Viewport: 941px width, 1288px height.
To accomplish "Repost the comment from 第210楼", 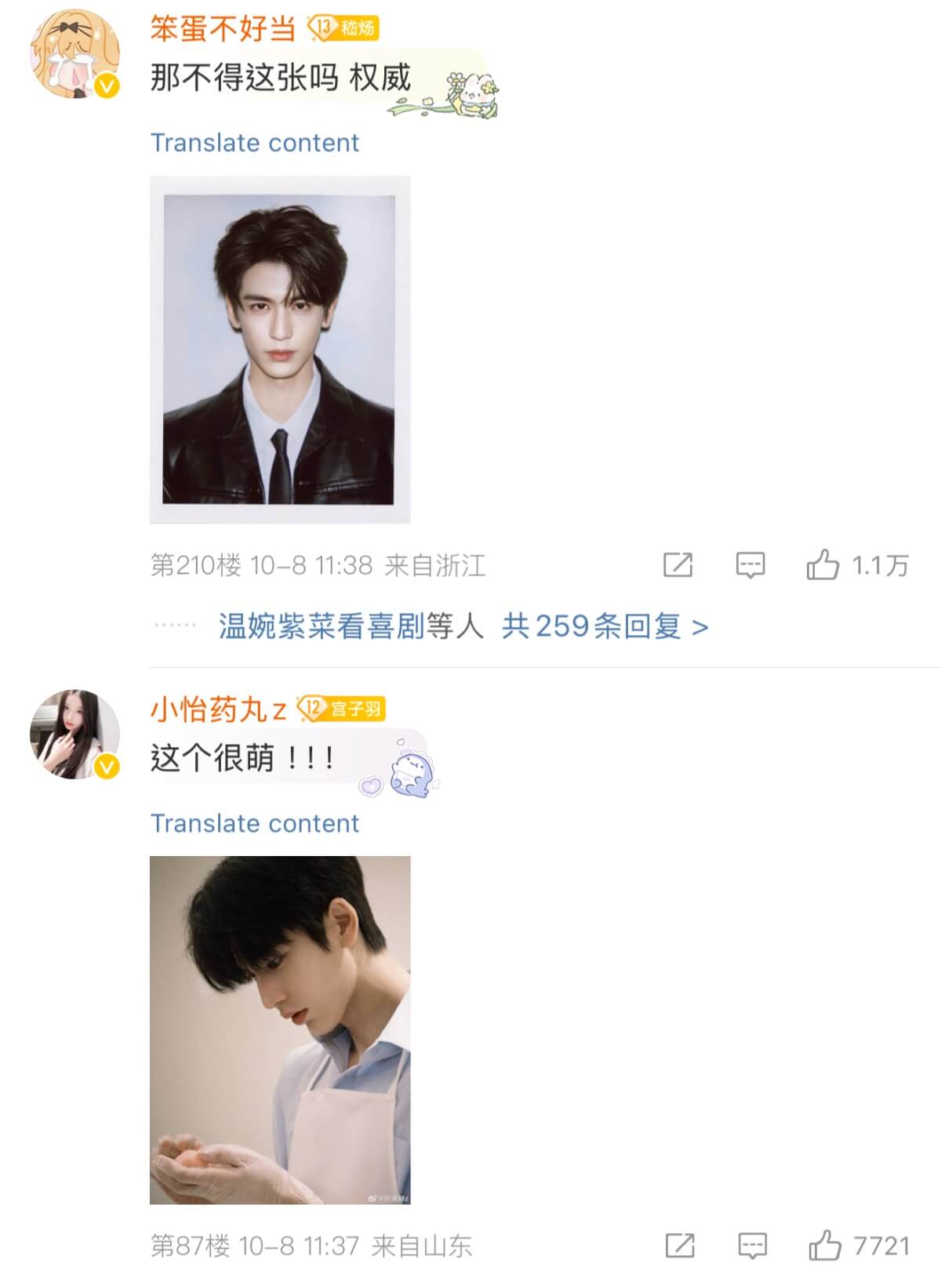I will (678, 564).
